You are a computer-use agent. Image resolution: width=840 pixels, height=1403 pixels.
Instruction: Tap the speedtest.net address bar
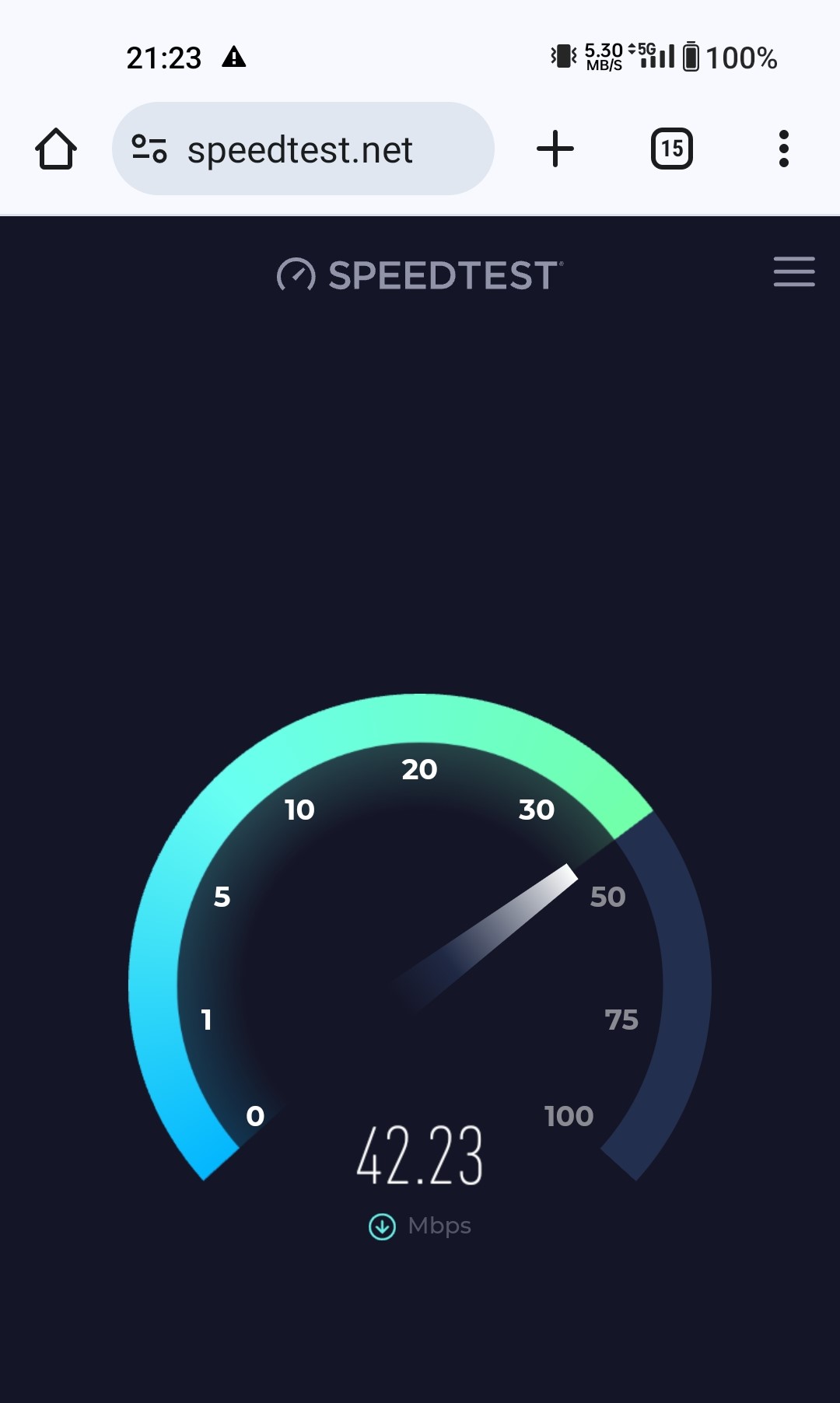pos(303,149)
